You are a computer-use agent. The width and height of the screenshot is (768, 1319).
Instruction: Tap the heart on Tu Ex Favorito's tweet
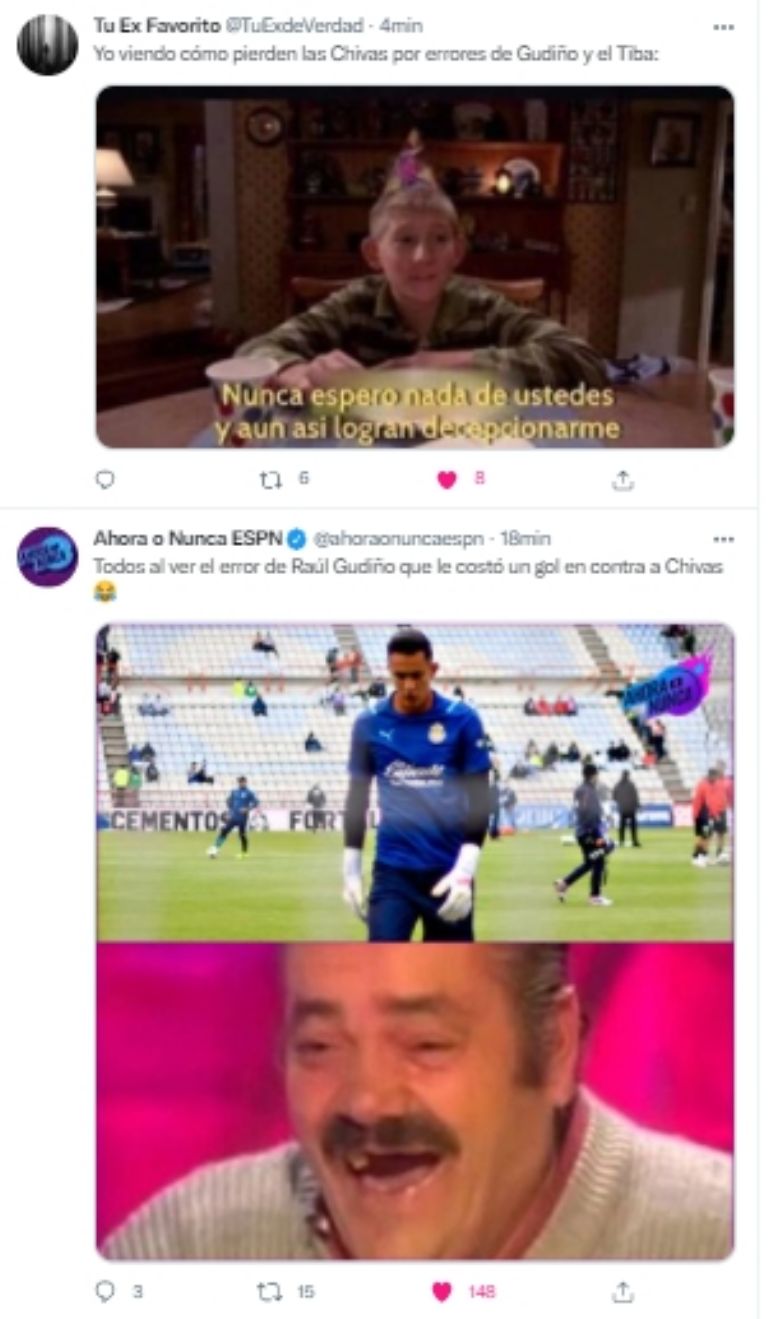point(446,480)
